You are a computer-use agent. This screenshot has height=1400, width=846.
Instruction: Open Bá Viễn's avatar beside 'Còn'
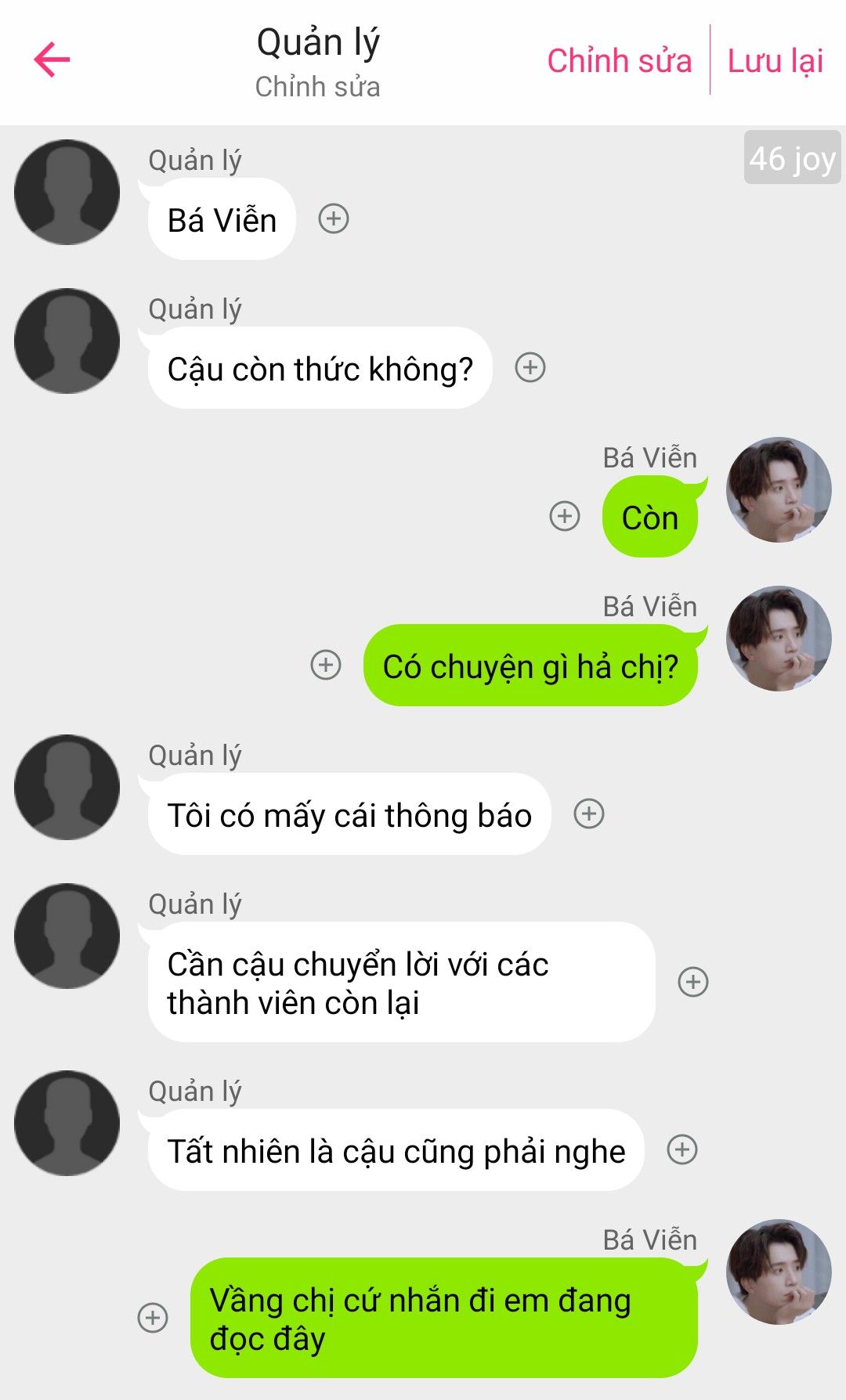tap(779, 489)
